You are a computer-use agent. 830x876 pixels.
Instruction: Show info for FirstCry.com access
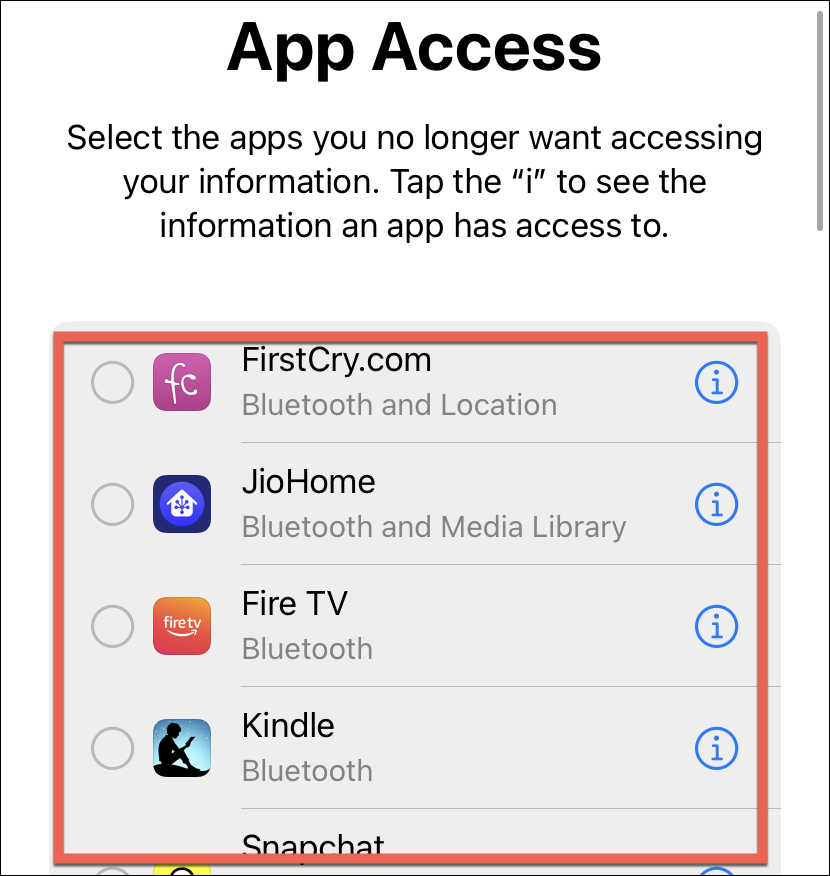click(716, 383)
